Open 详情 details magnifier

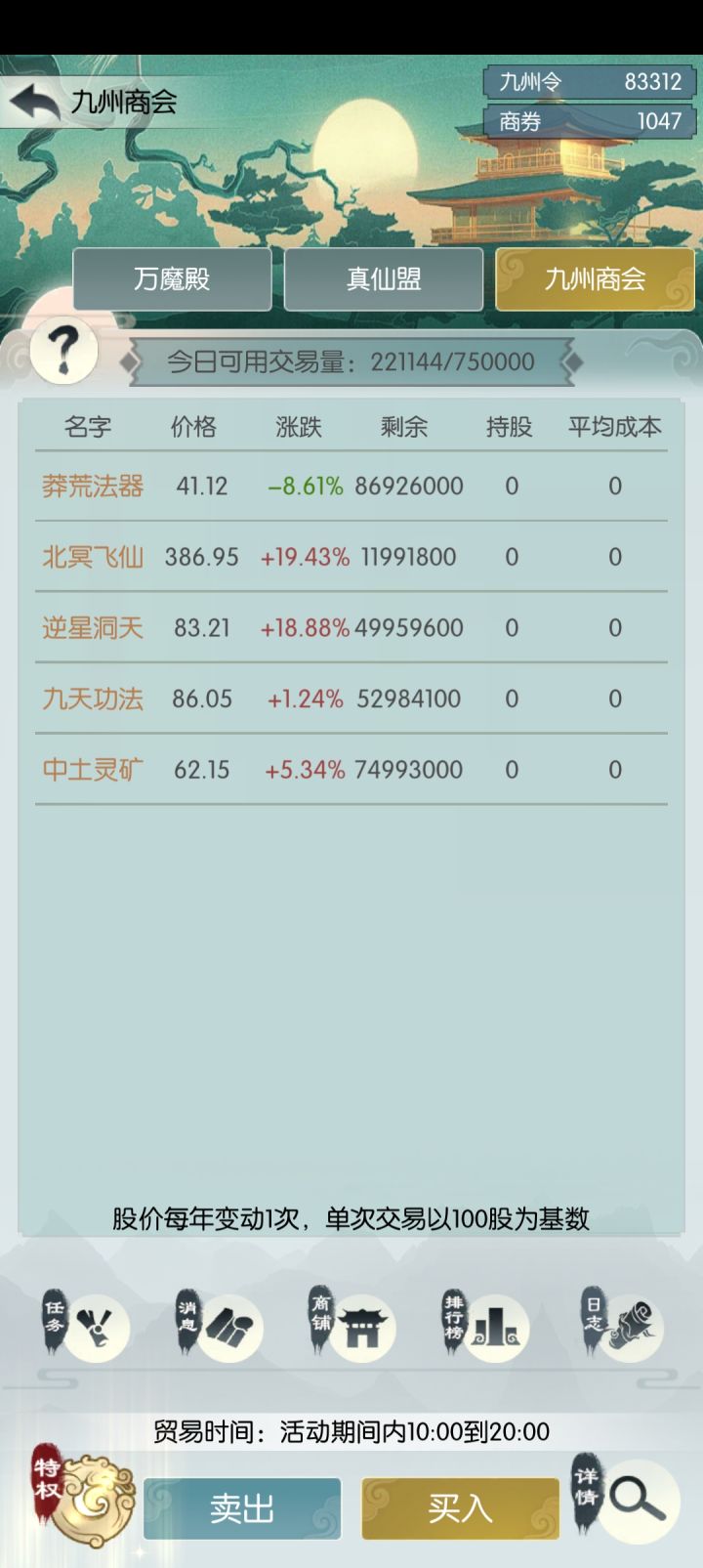pos(626,1499)
